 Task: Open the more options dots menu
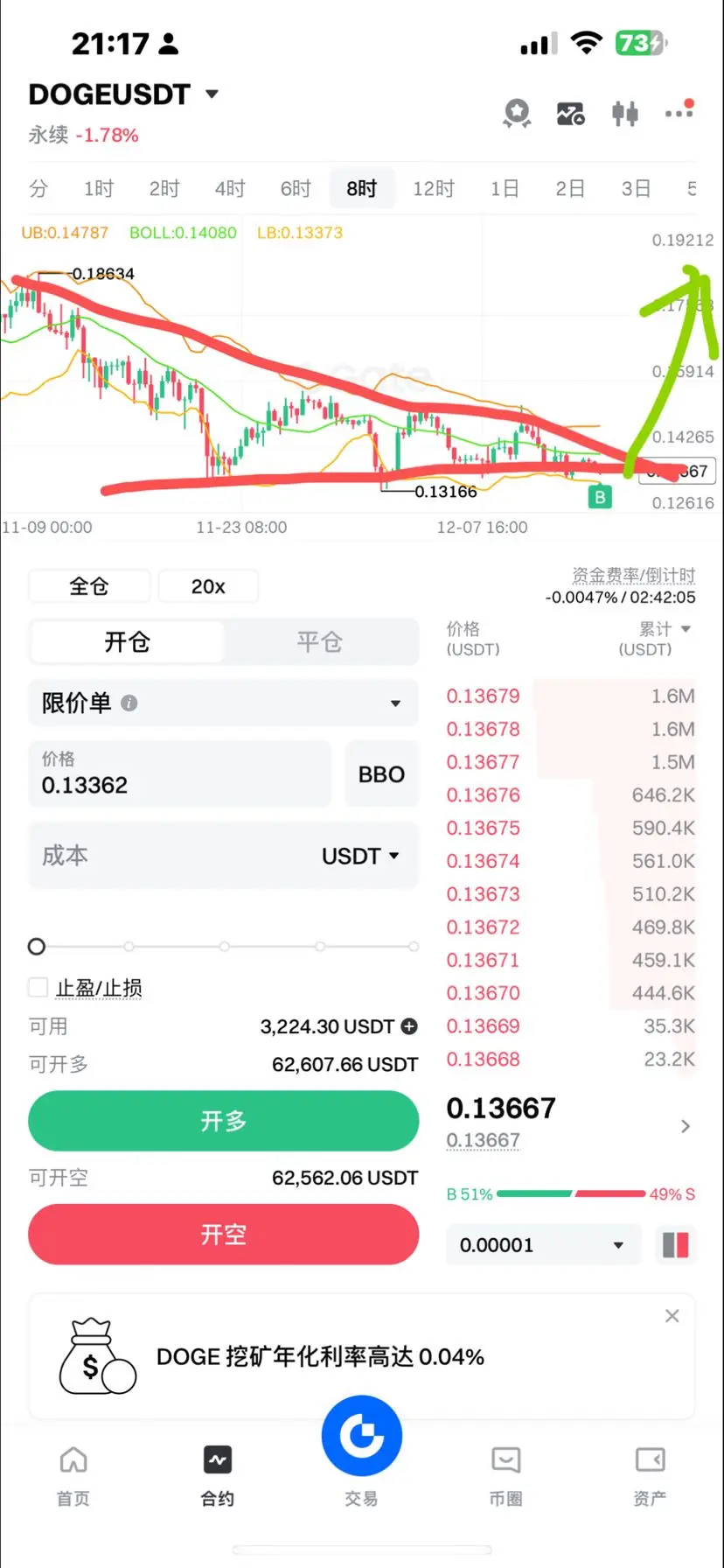tap(679, 113)
